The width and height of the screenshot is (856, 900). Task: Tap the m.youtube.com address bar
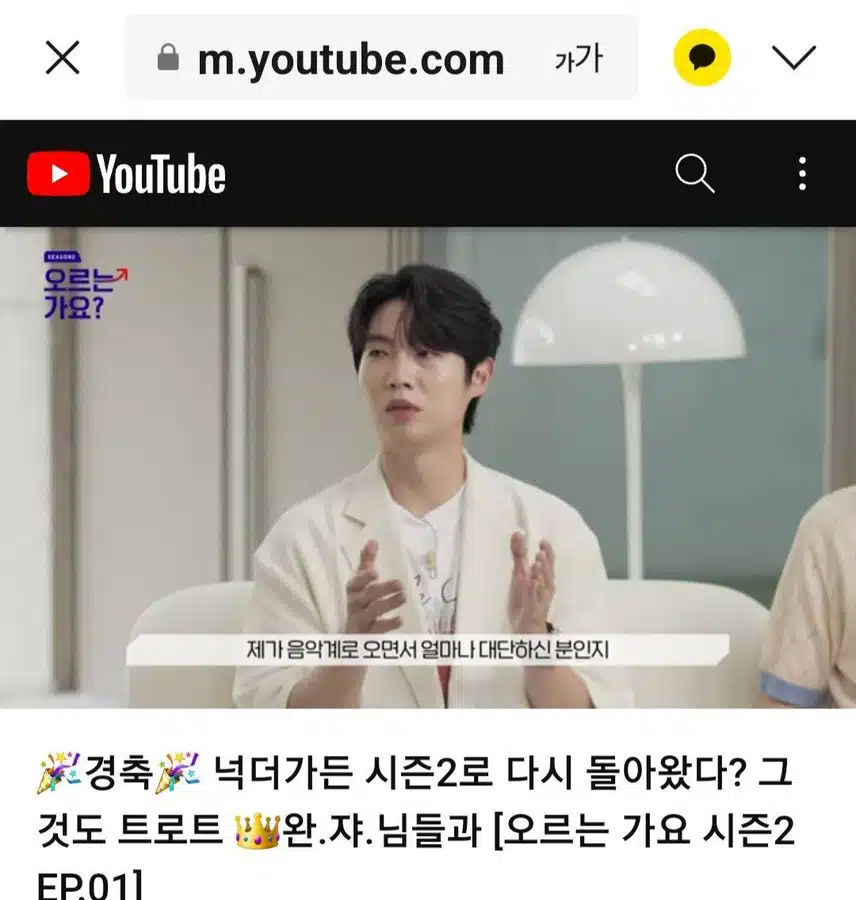[x=350, y=60]
